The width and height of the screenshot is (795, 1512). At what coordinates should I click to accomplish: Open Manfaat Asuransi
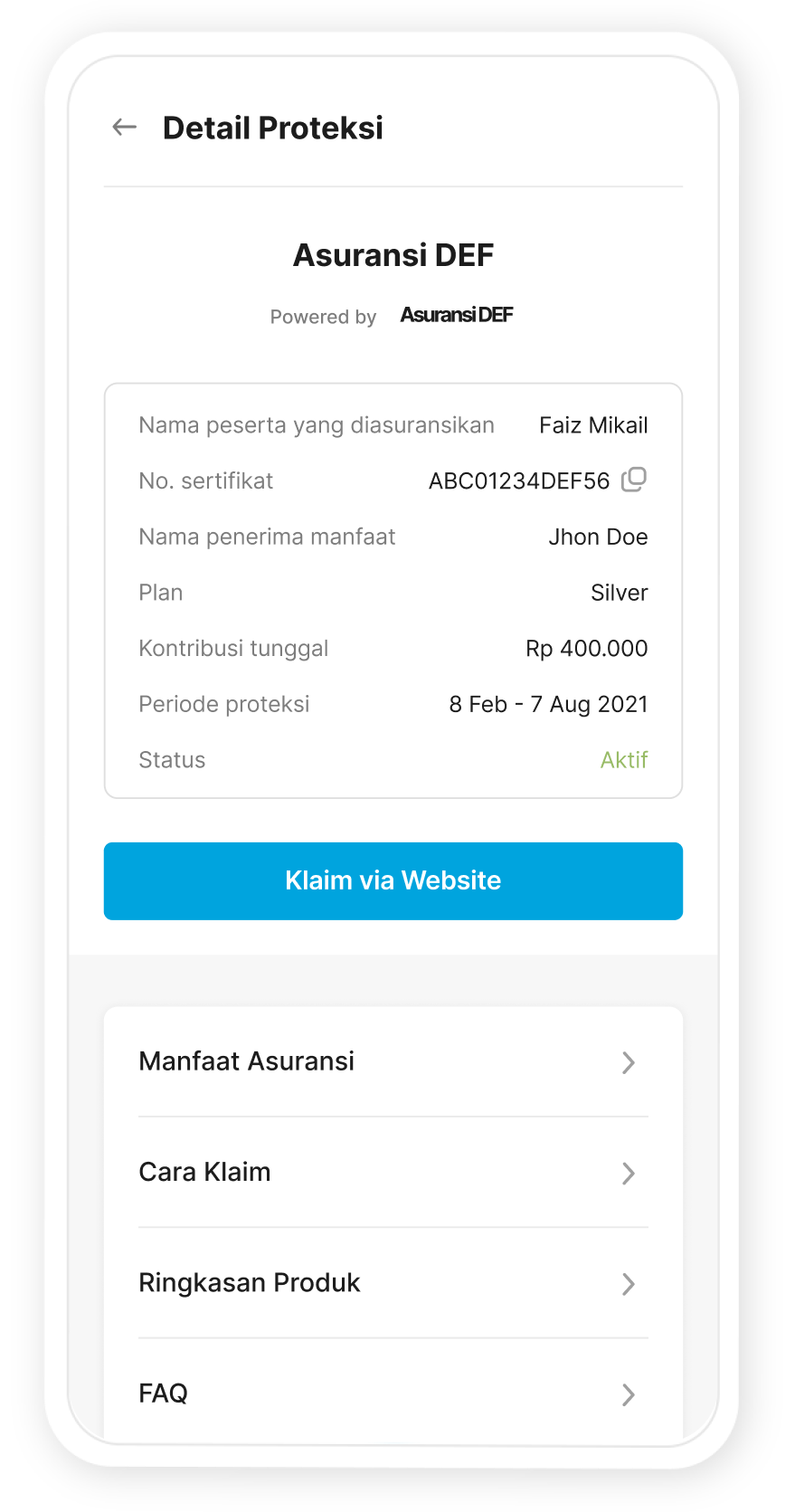pyautogui.click(x=393, y=1061)
